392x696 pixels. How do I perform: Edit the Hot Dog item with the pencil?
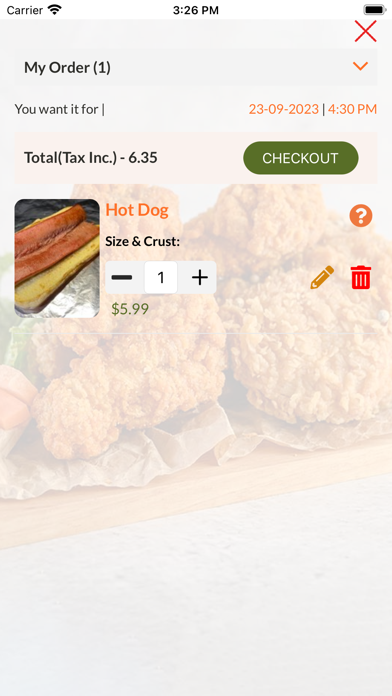[x=322, y=277]
